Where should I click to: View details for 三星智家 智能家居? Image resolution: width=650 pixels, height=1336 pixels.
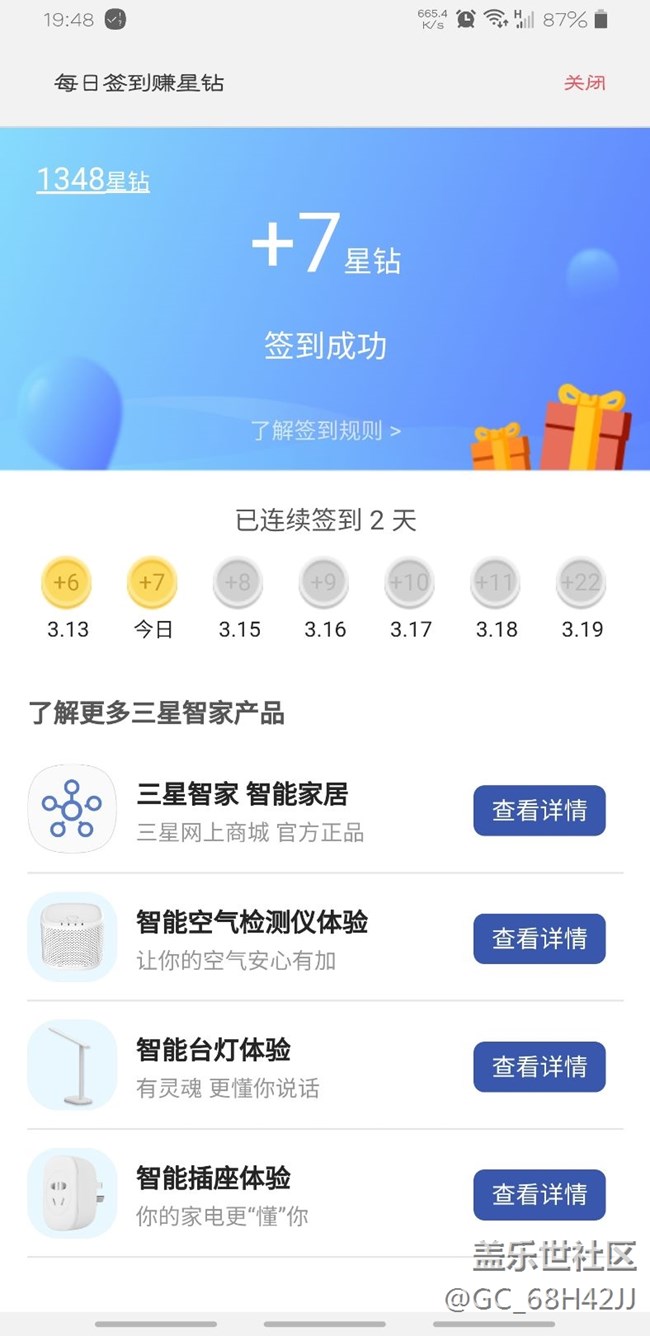(539, 810)
